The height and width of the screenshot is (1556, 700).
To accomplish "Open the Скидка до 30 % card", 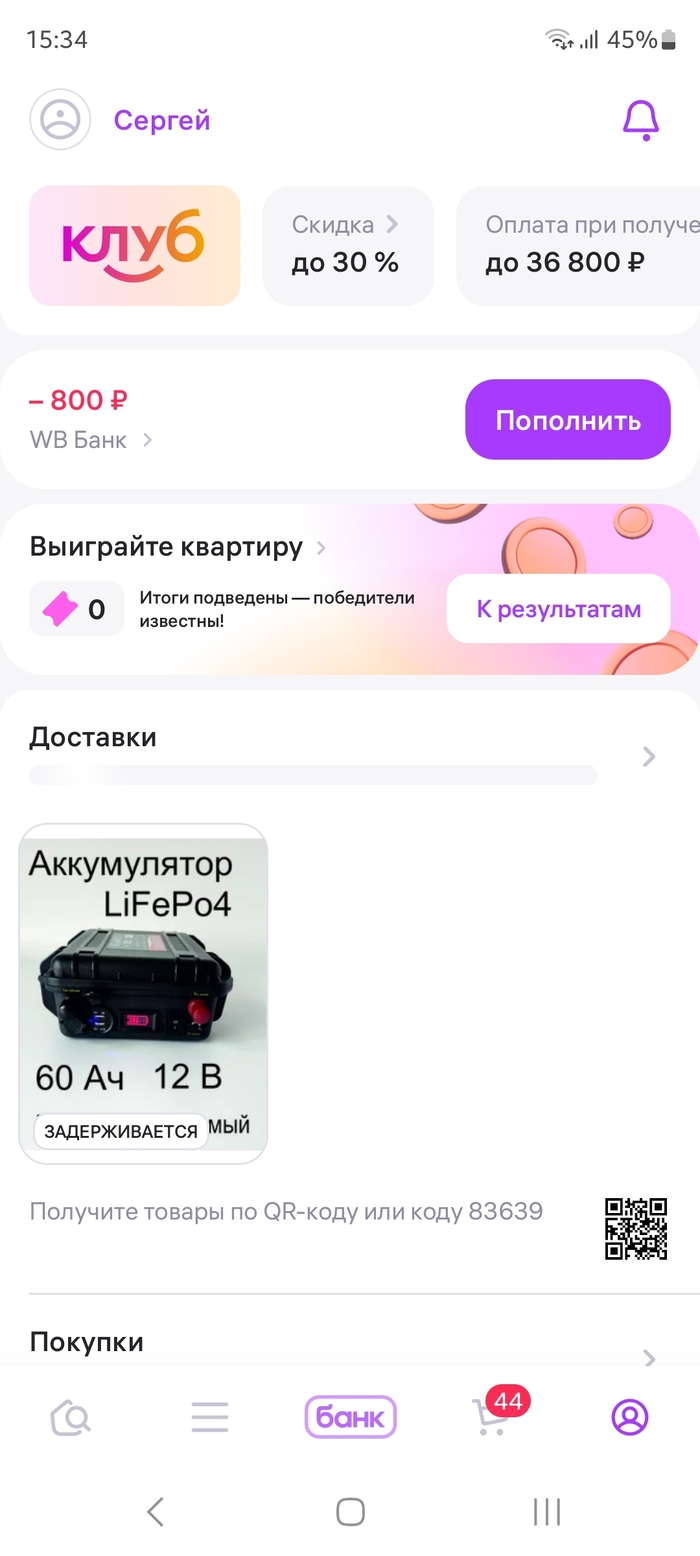I will 347,245.
